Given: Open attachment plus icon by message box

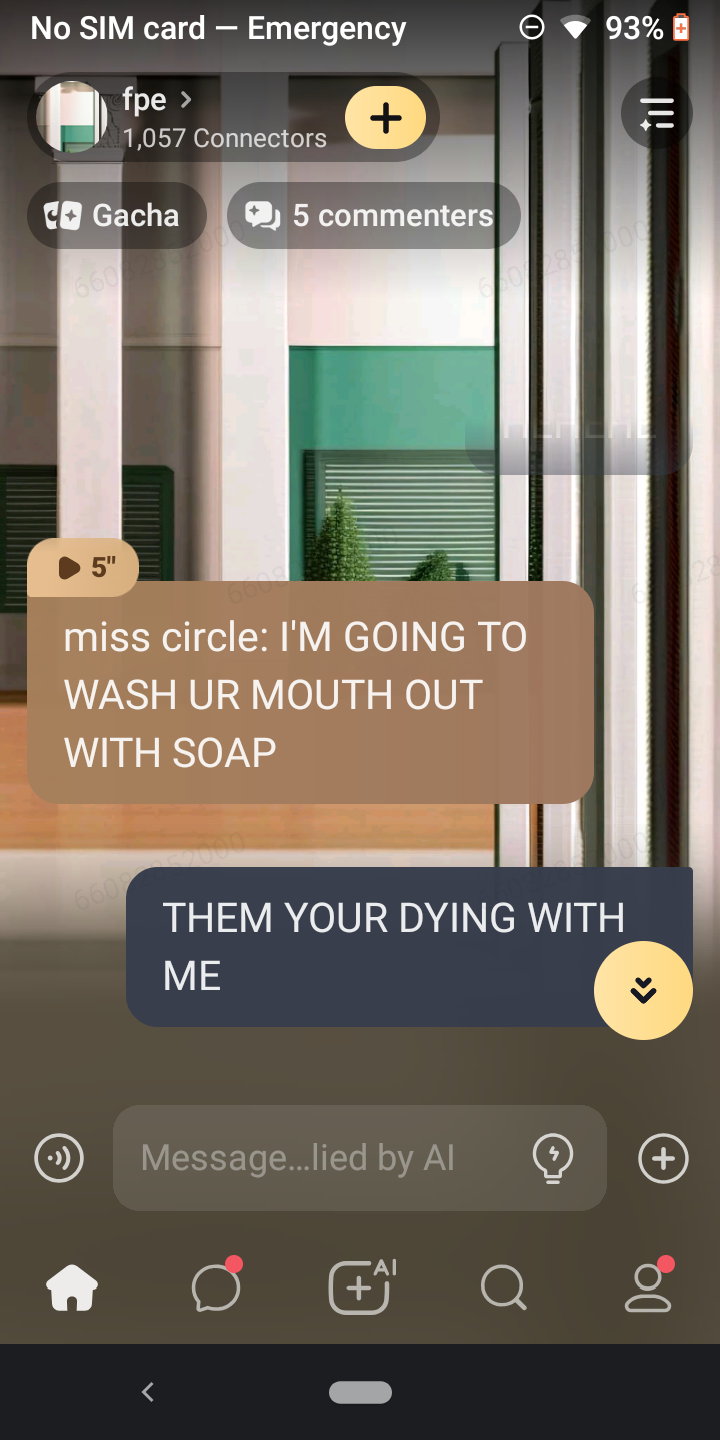Looking at the screenshot, I should click(x=663, y=1158).
